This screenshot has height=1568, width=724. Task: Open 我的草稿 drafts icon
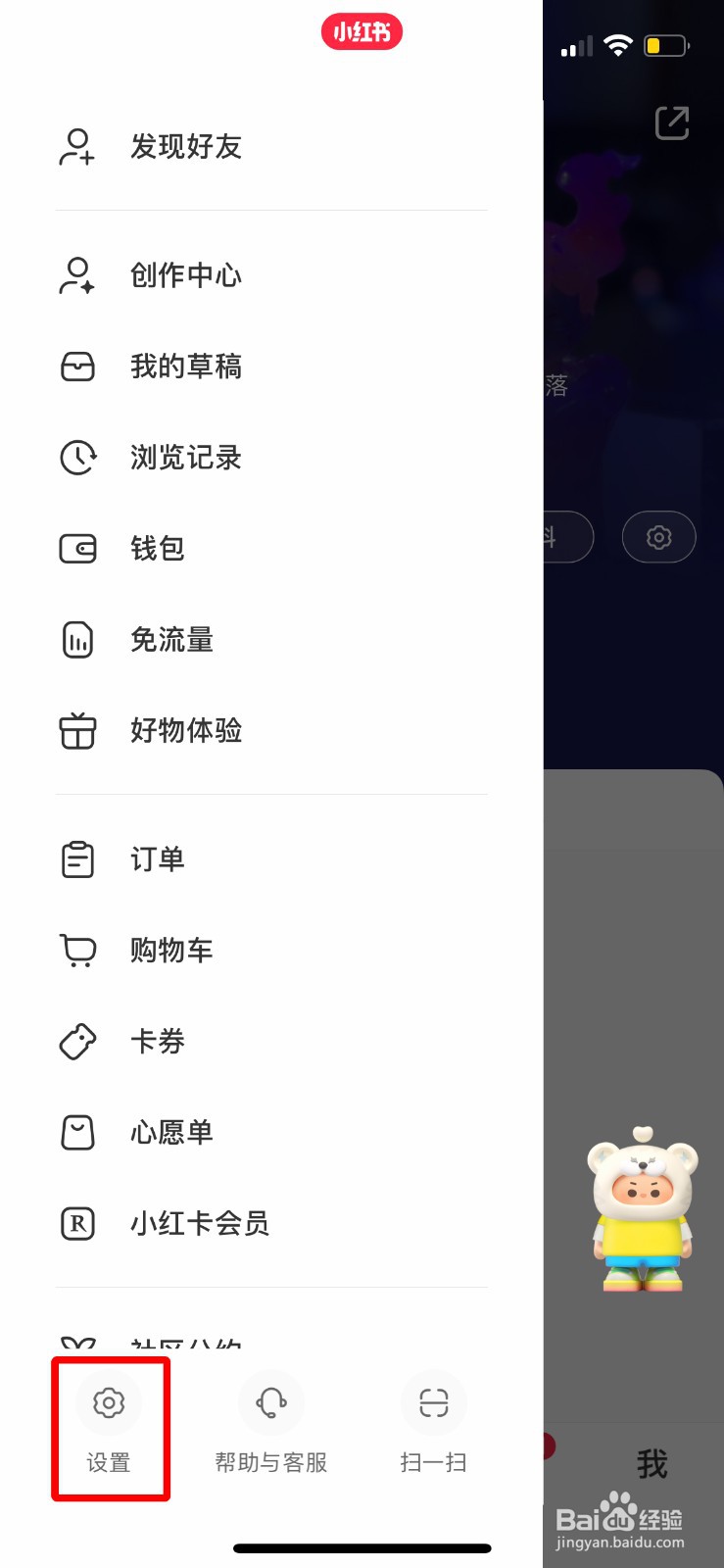tap(78, 367)
